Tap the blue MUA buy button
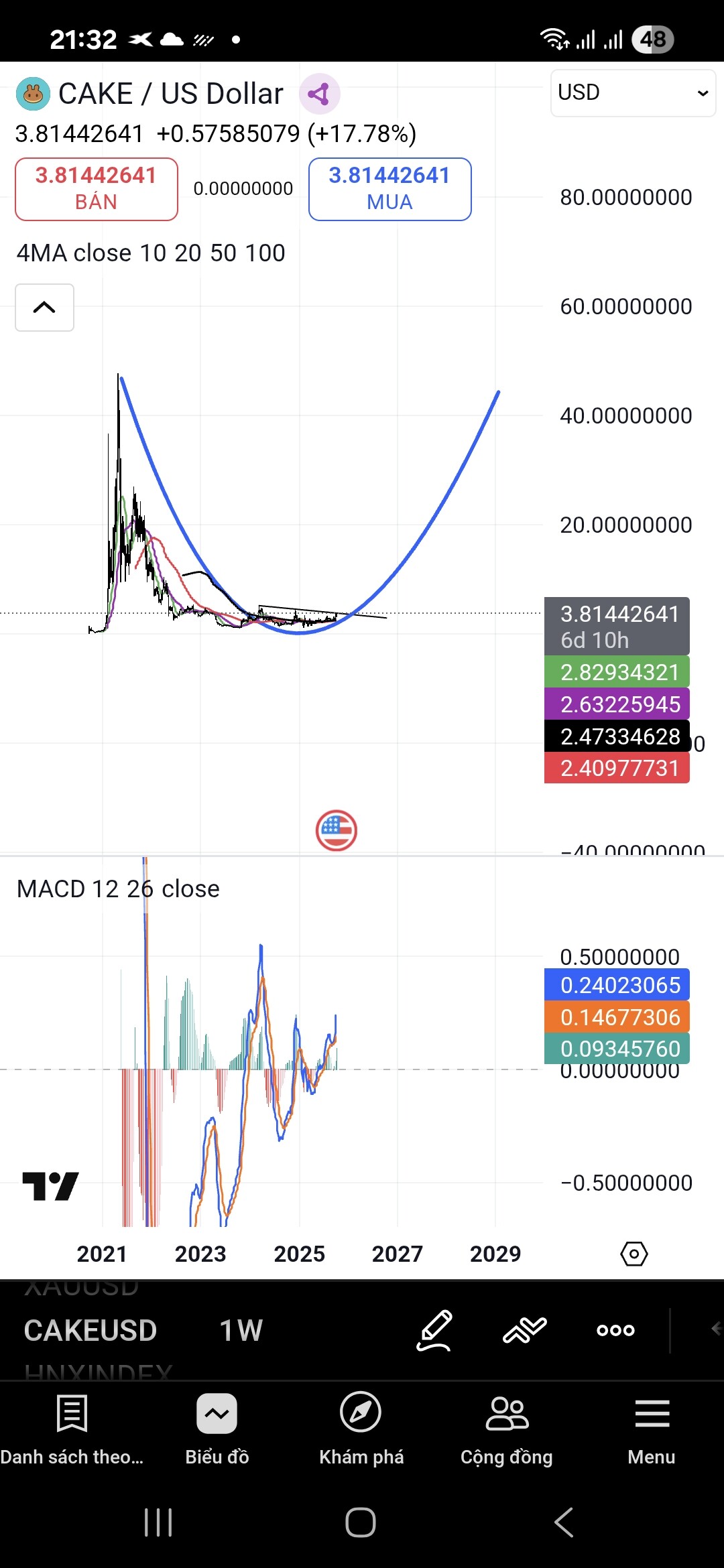724x1568 pixels. coord(389,189)
